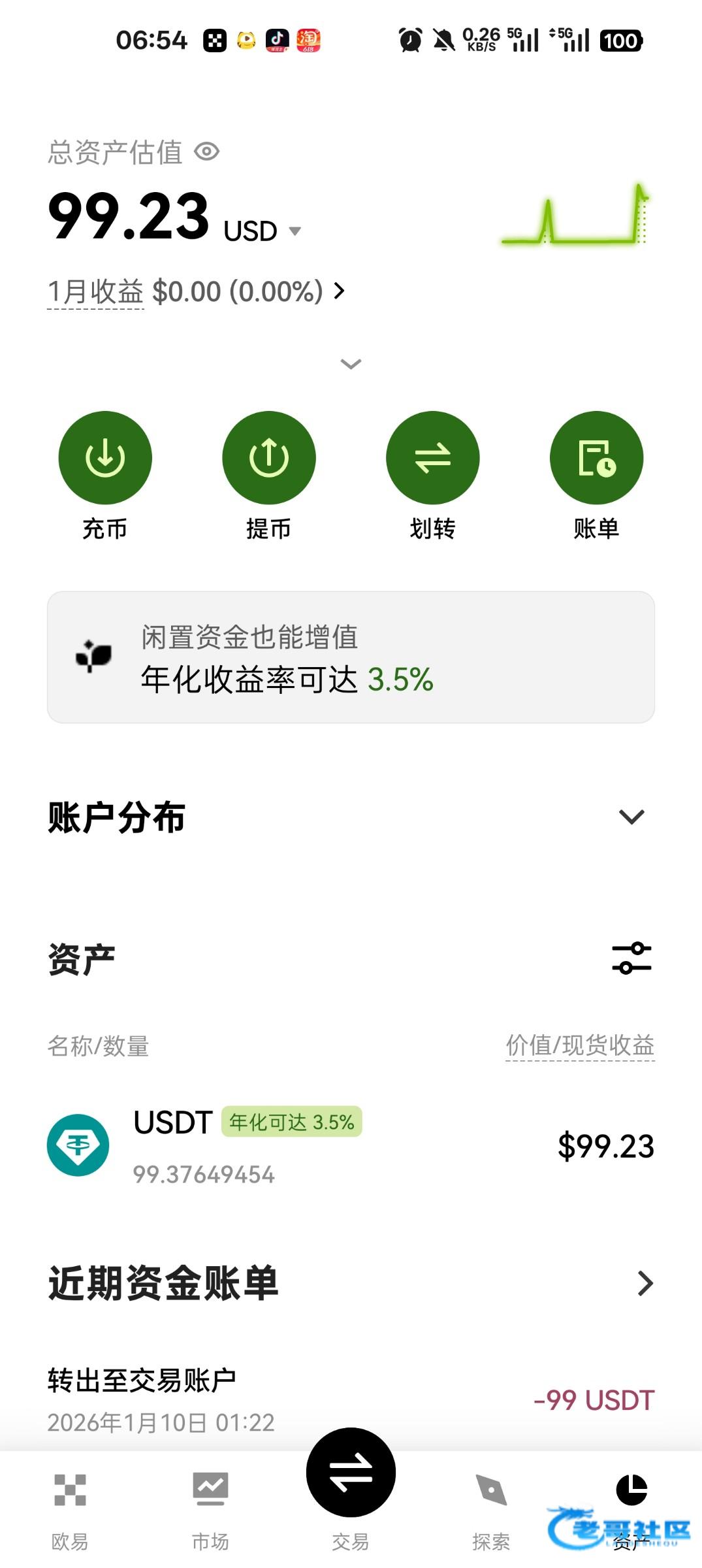Open 划转 to transfer funds

coord(433,458)
